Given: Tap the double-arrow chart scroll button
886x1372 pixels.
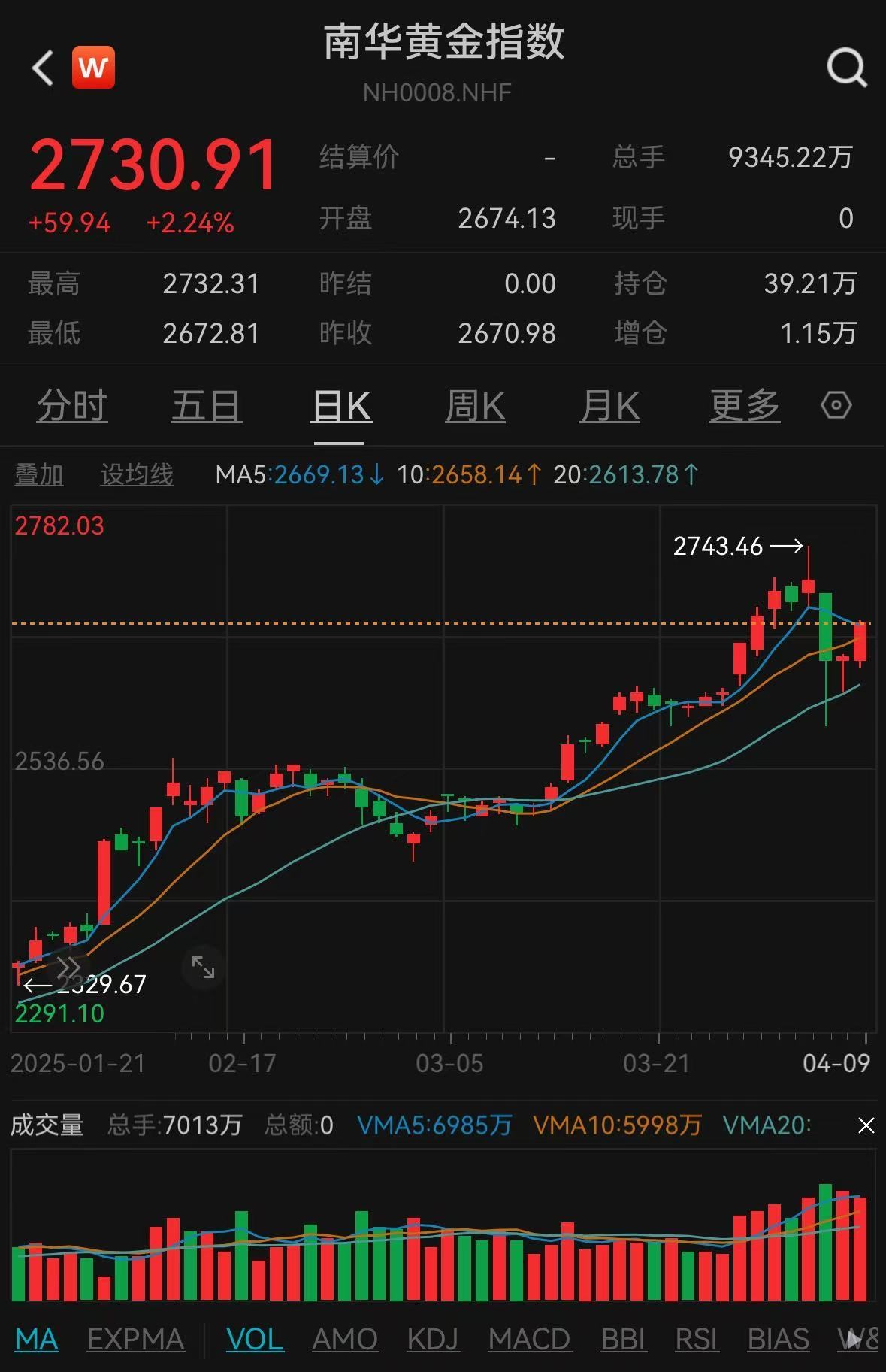Looking at the screenshot, I should pos(68,968).
